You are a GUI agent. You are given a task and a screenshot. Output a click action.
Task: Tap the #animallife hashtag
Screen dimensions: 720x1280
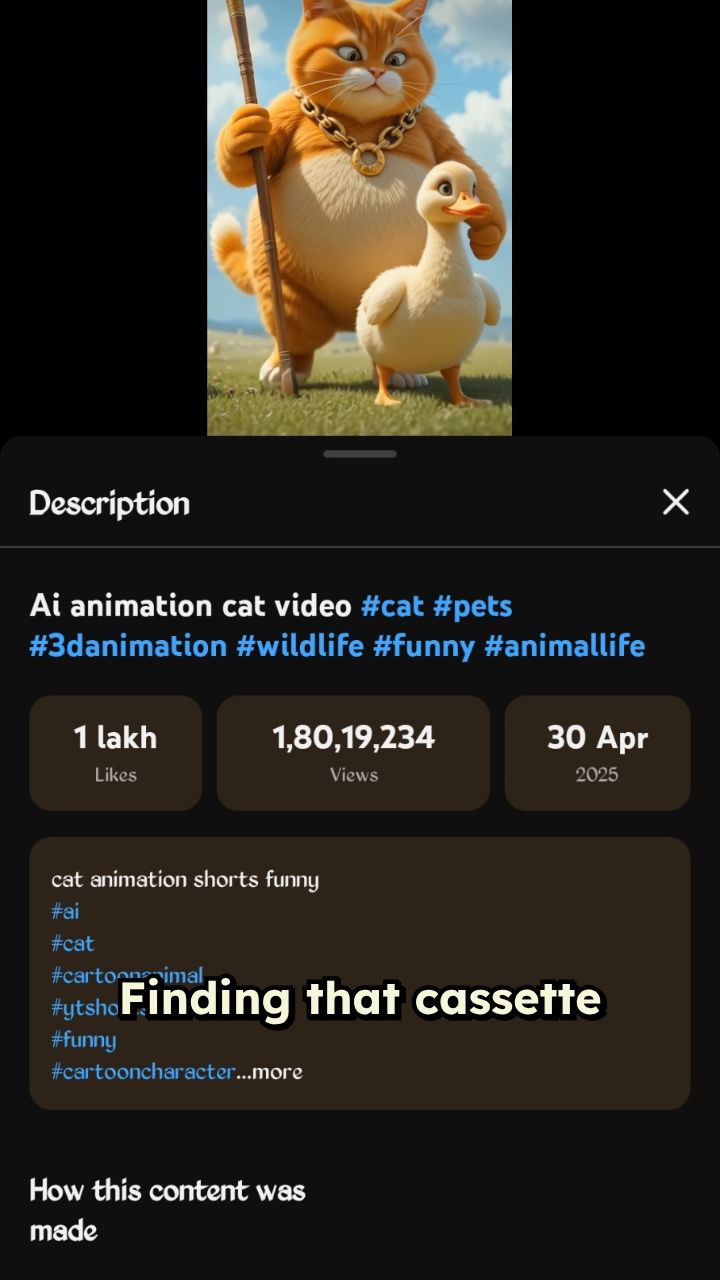pyautogui.click(x=564, y=646)
